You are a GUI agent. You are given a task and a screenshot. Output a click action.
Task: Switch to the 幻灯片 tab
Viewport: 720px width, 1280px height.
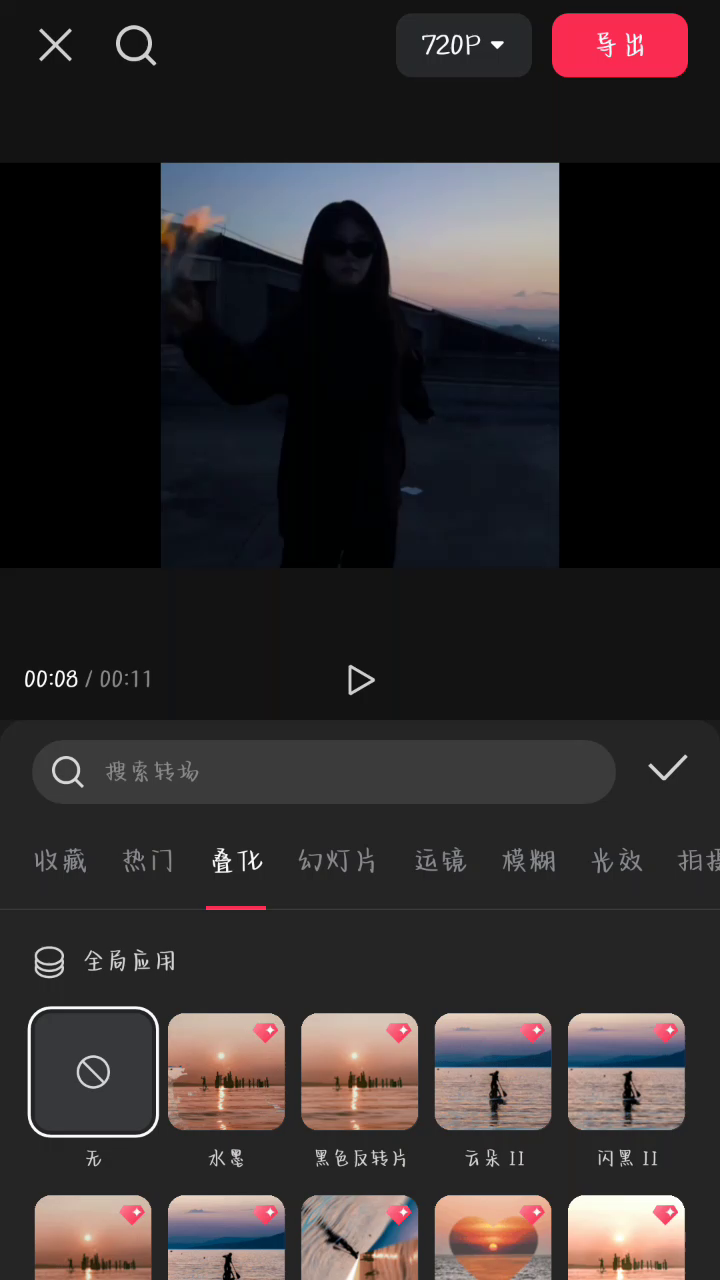[337, 861]
